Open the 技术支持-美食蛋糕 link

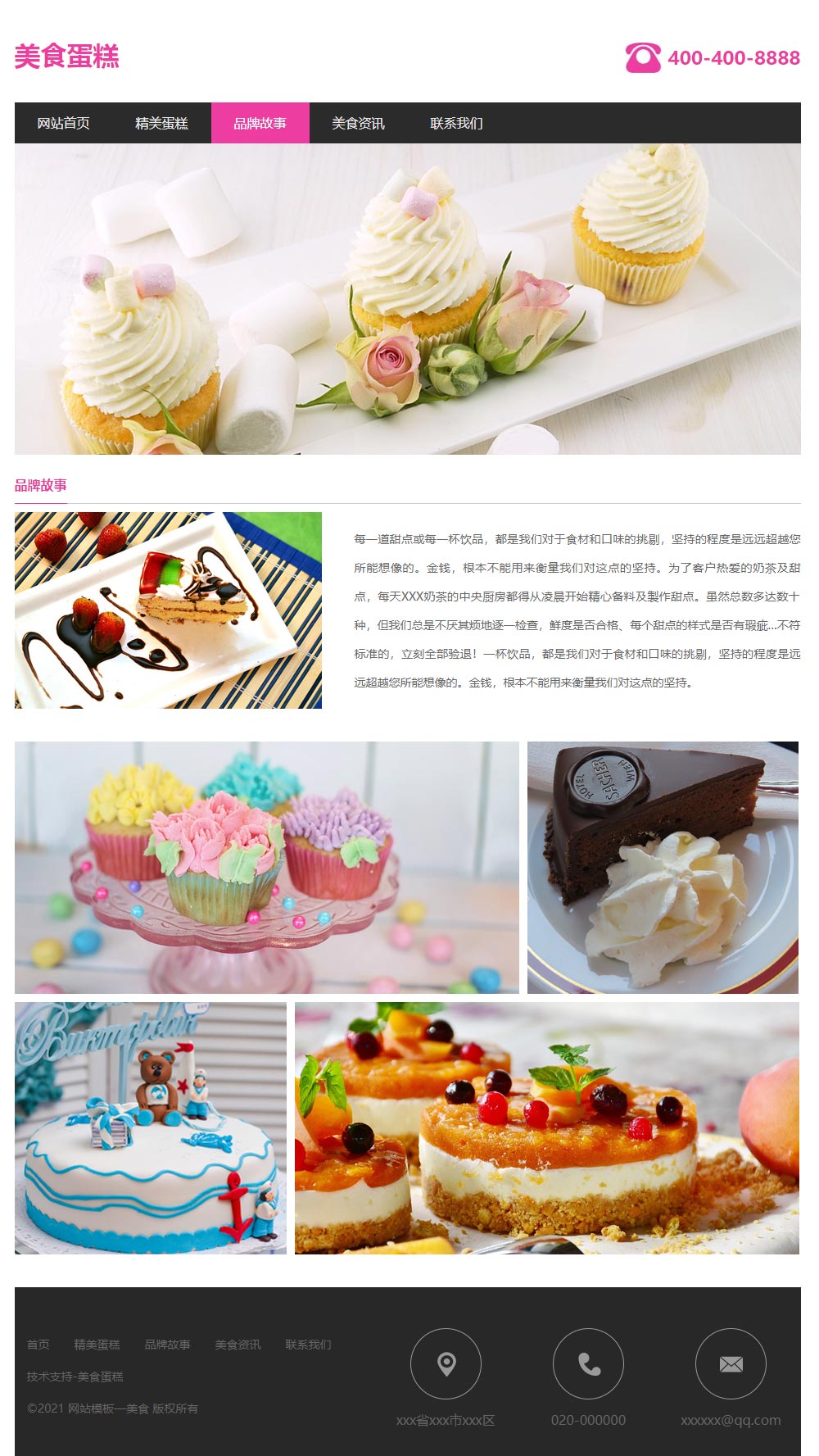click(75, 1377)
